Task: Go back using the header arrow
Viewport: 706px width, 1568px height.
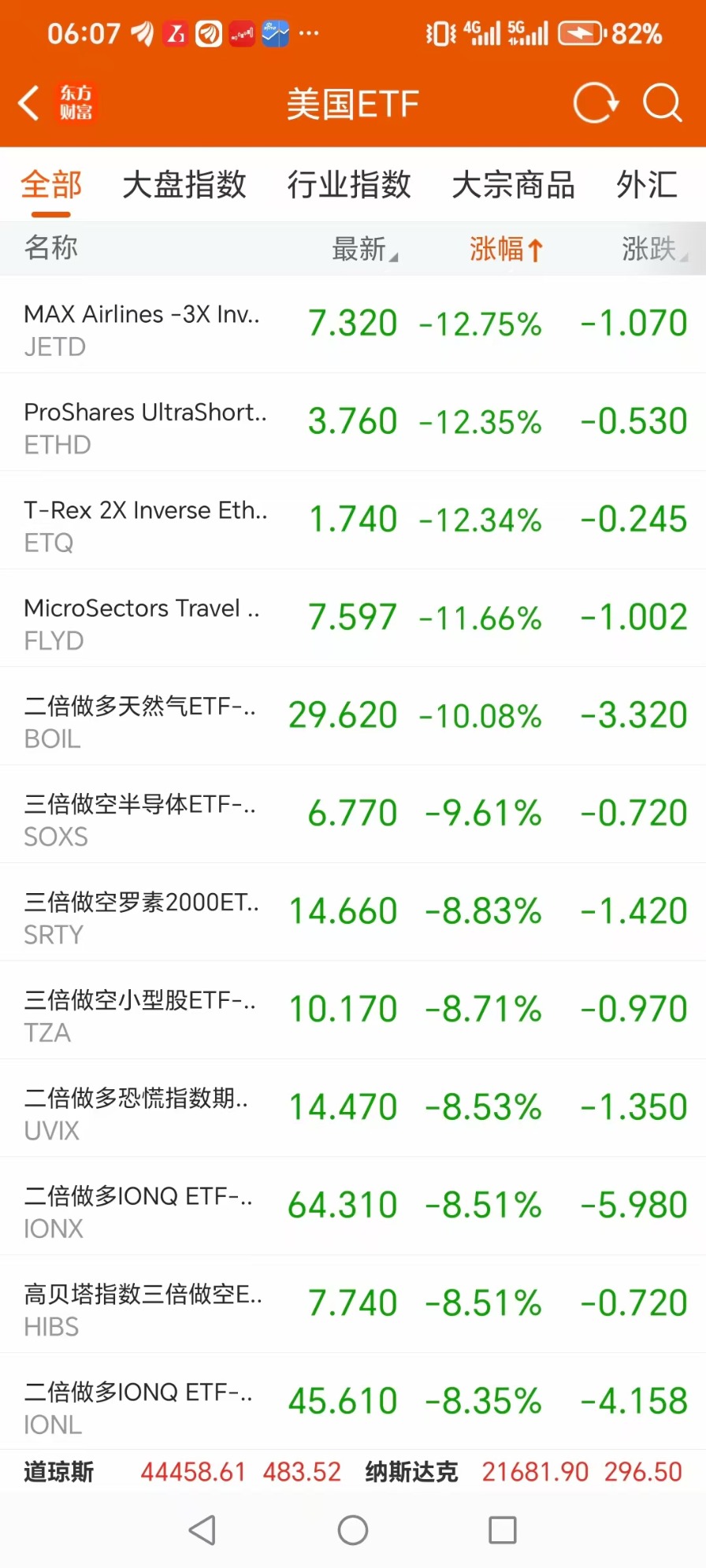Action: [x=29, y=103]
